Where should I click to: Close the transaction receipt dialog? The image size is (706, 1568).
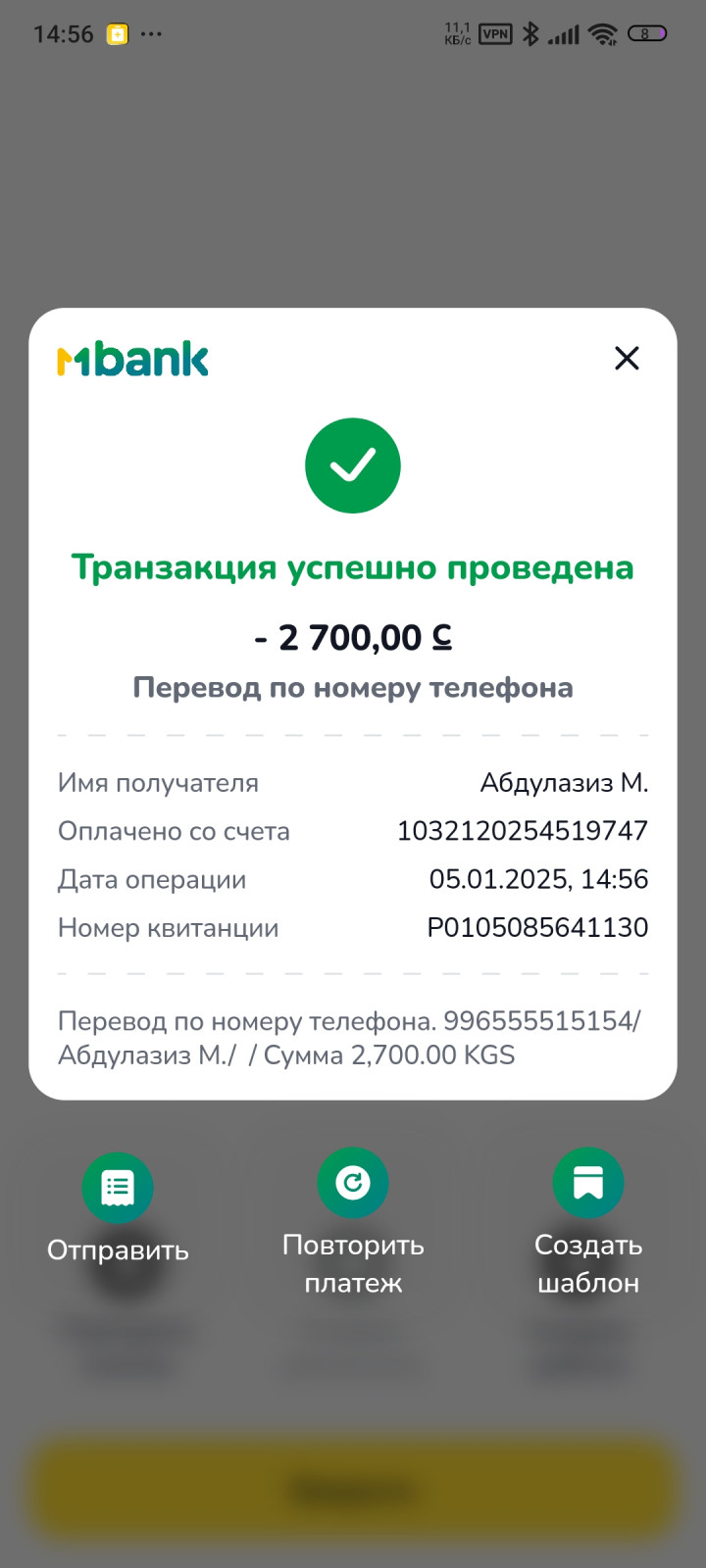[627, 359]
